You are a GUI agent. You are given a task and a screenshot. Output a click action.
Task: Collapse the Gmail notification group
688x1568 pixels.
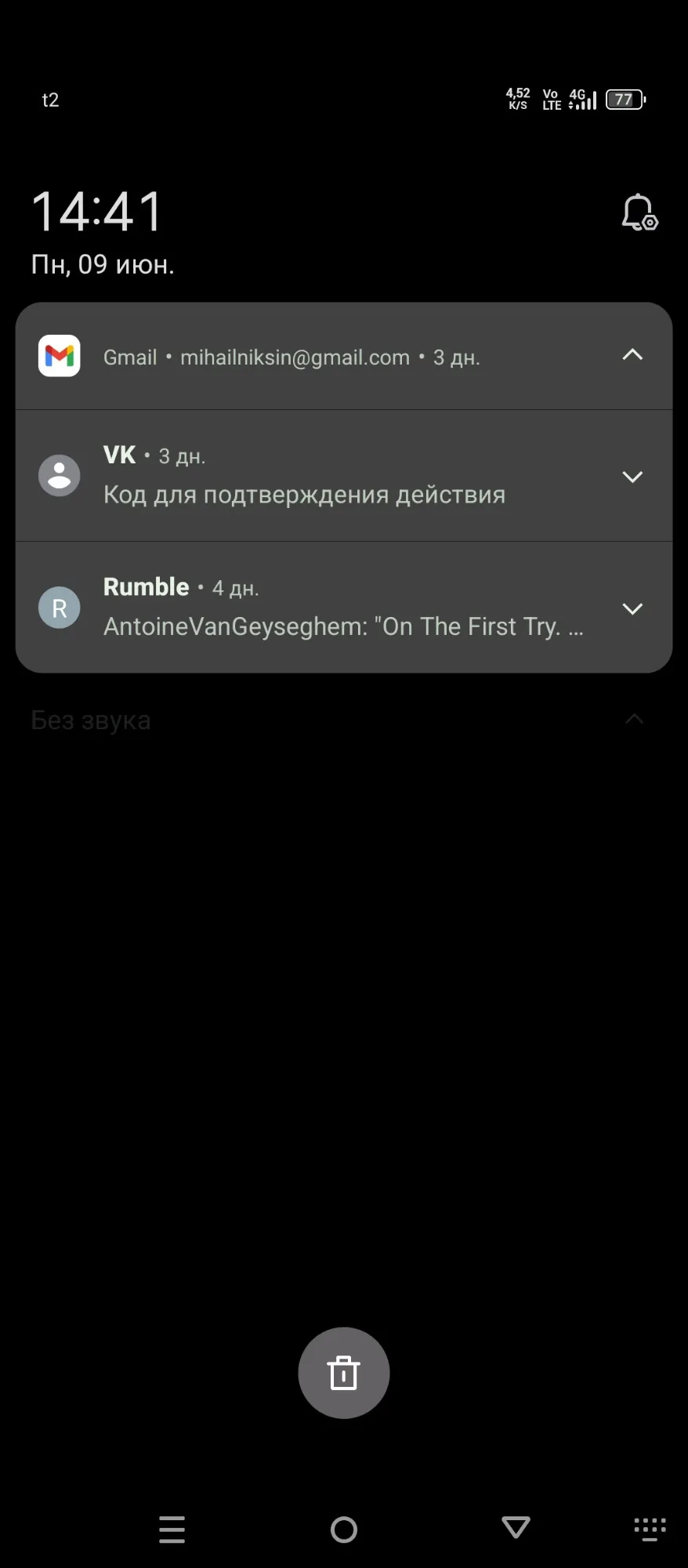[632, 355]
